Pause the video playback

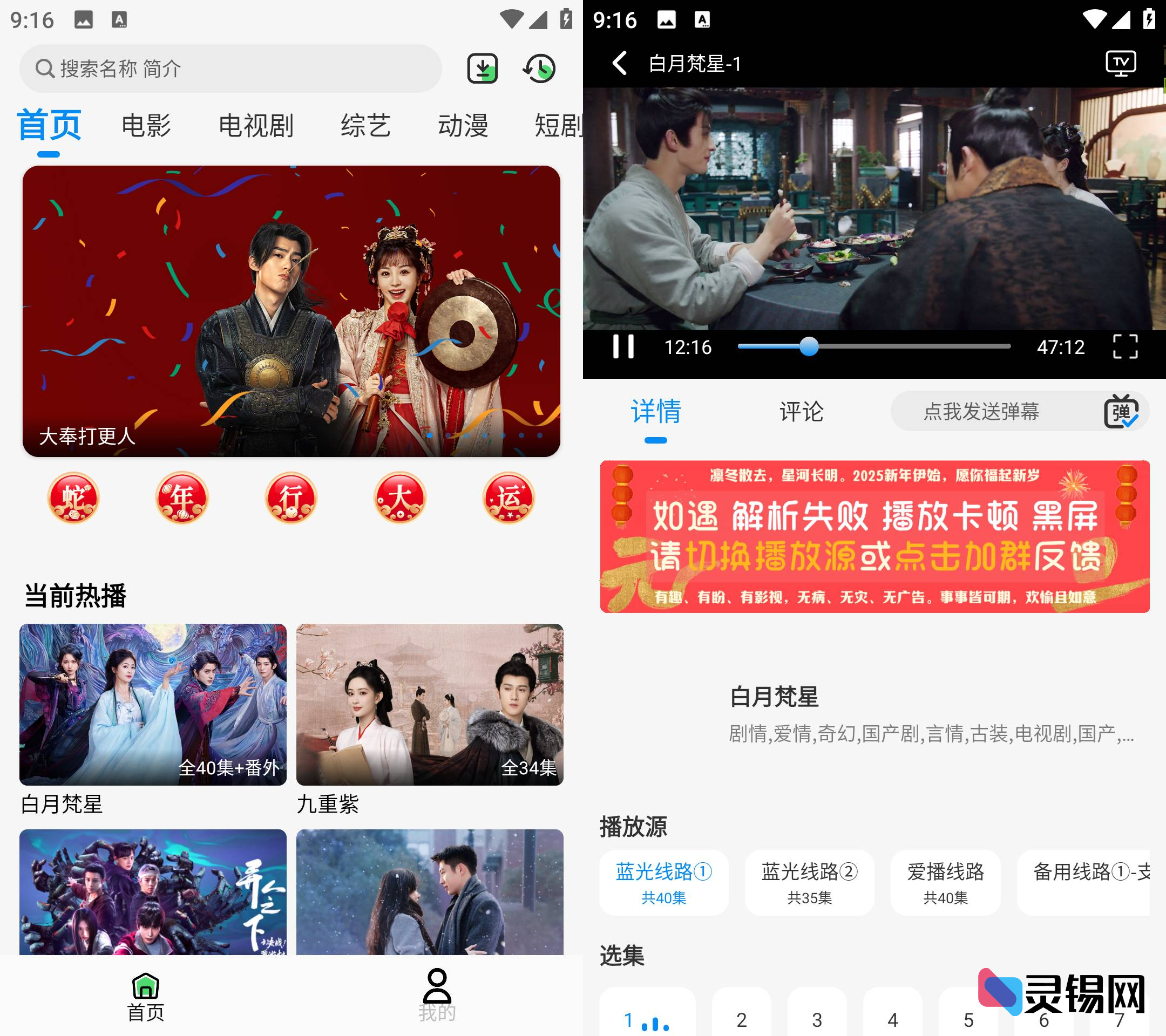(x=623, y=346)
